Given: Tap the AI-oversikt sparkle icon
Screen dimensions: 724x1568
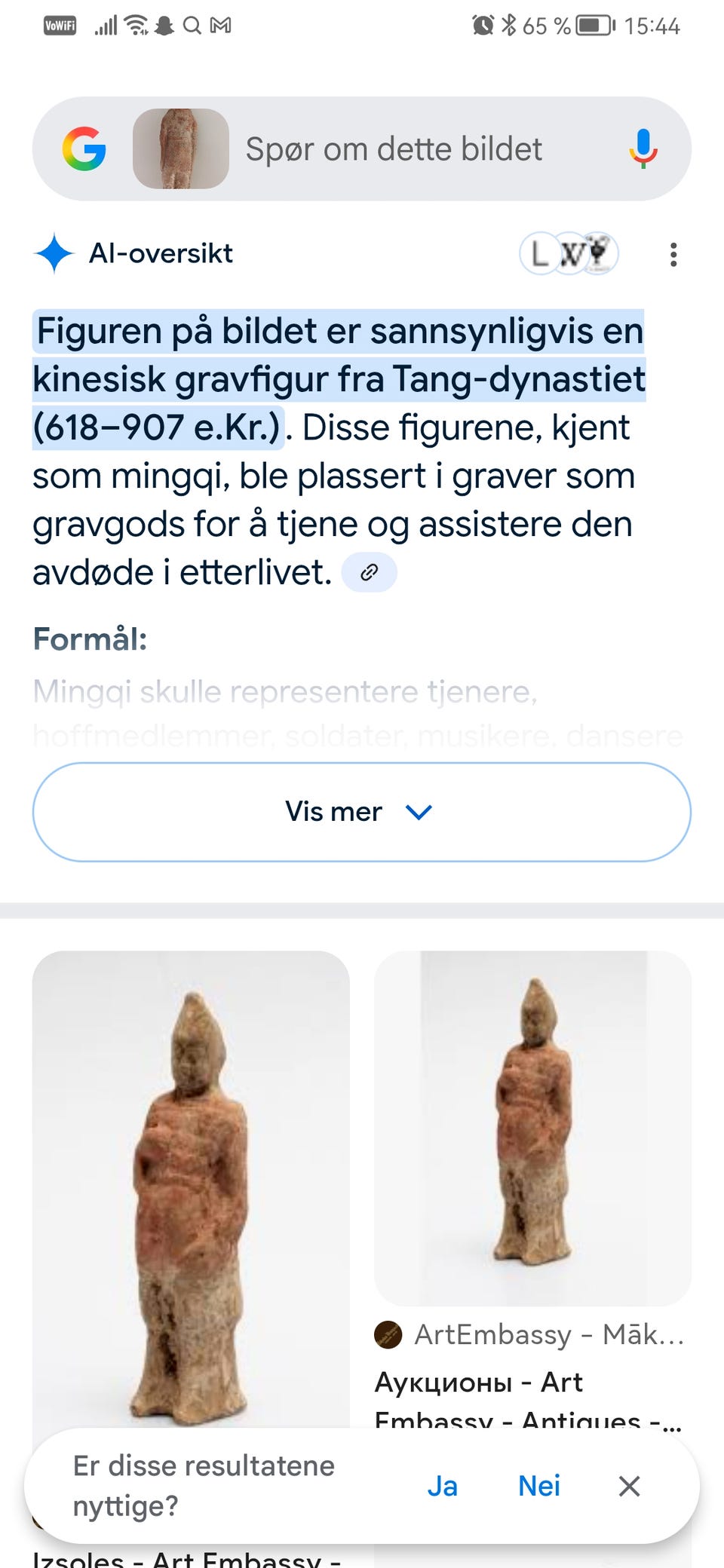Looking at the screenshot, I should 54,253.
